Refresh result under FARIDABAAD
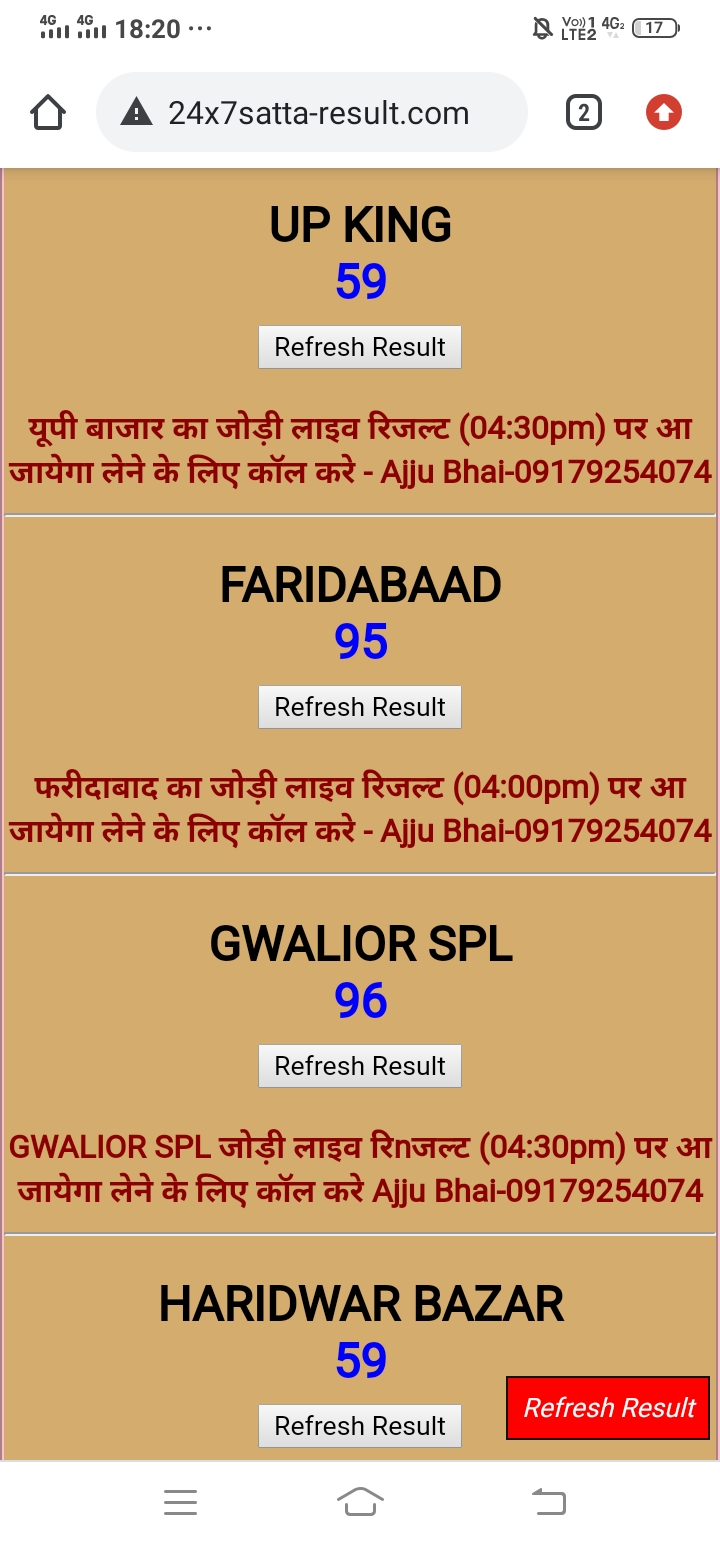Screen dimensions: 720x1544 (360, 707)
